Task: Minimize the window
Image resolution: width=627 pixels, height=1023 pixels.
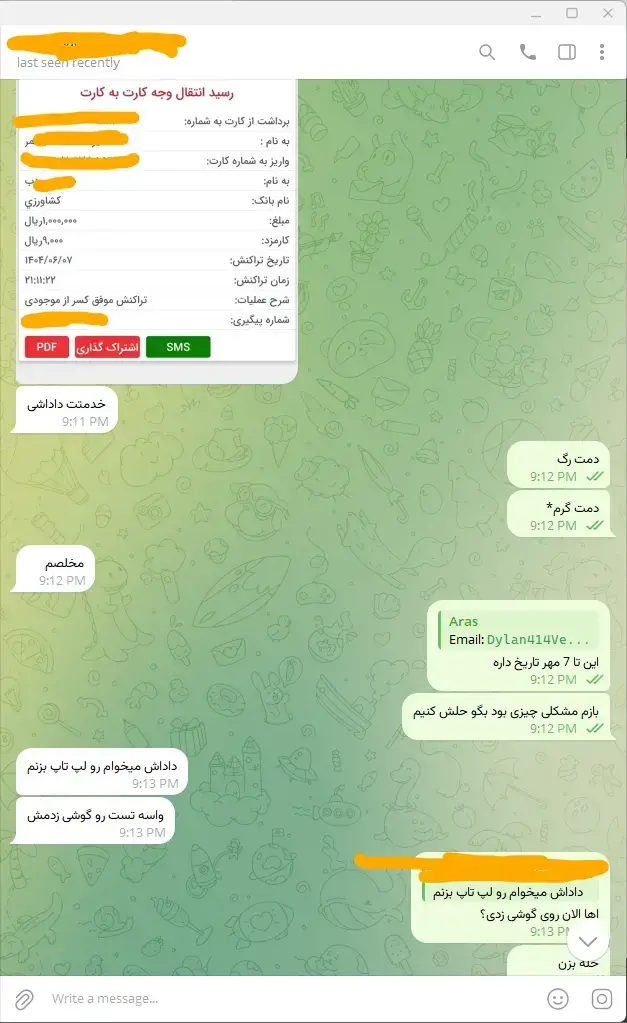Action: point(538,13)
